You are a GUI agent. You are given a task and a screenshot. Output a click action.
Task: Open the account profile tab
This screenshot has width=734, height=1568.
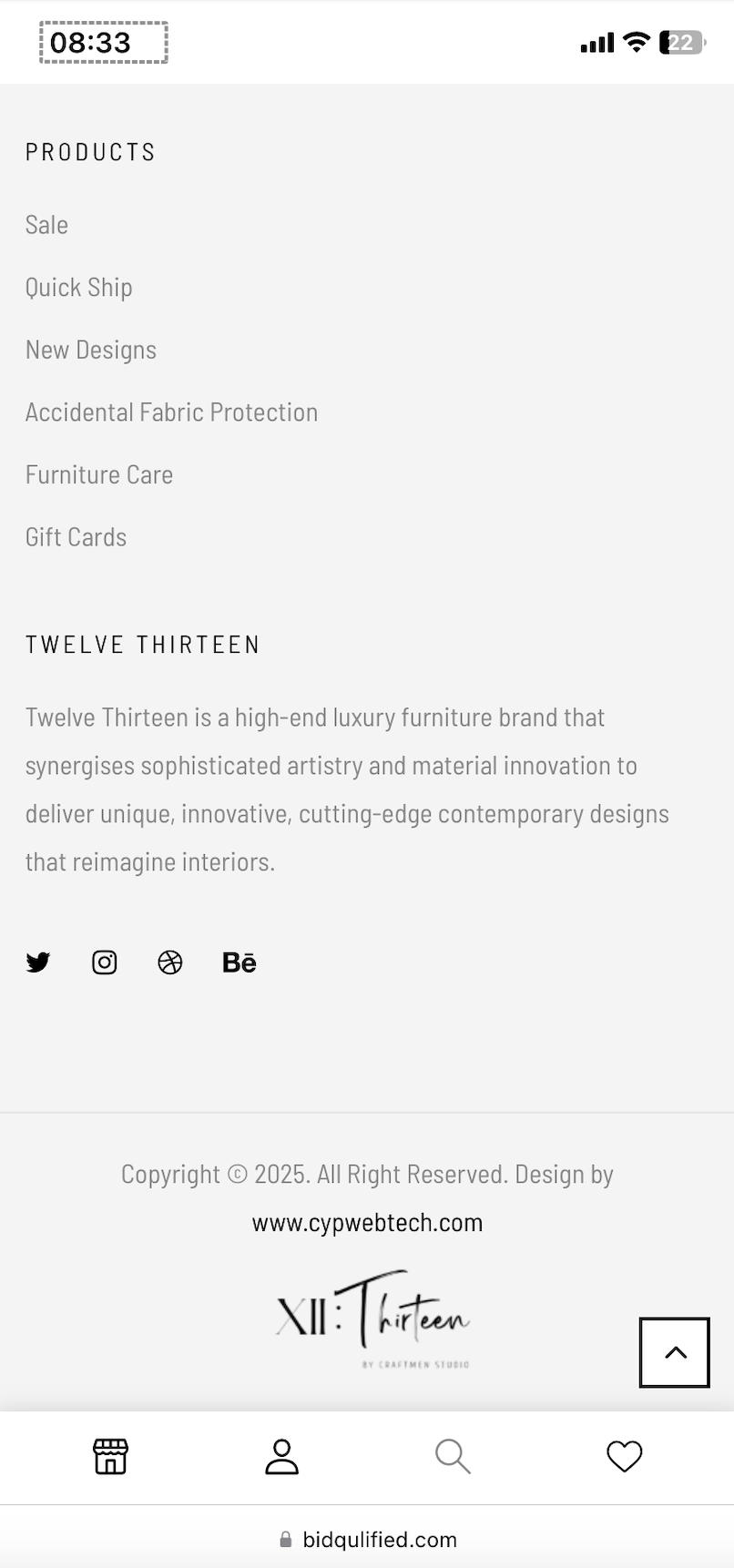pos(281,1456)
